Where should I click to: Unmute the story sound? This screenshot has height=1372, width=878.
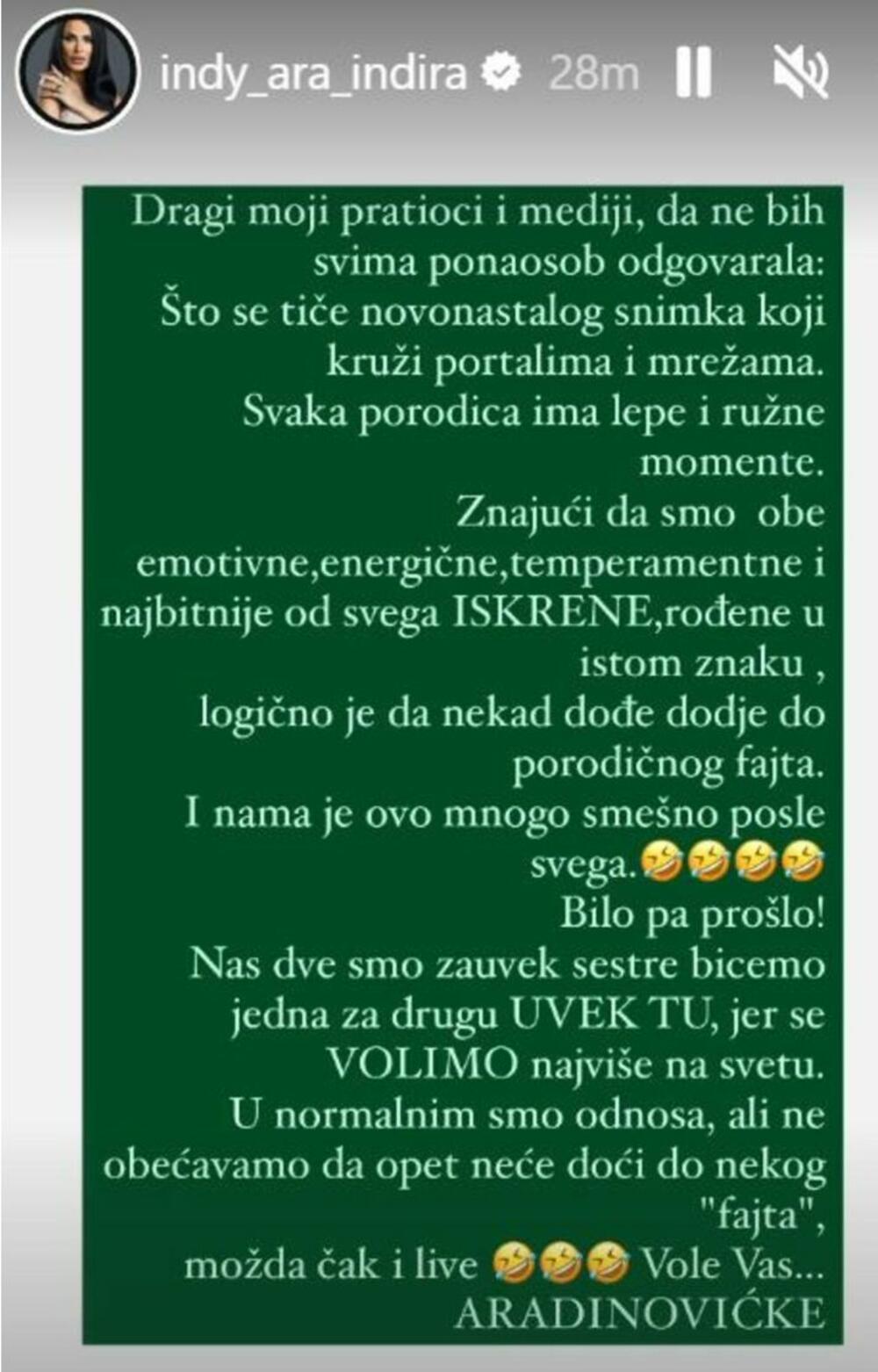(800, 72)
